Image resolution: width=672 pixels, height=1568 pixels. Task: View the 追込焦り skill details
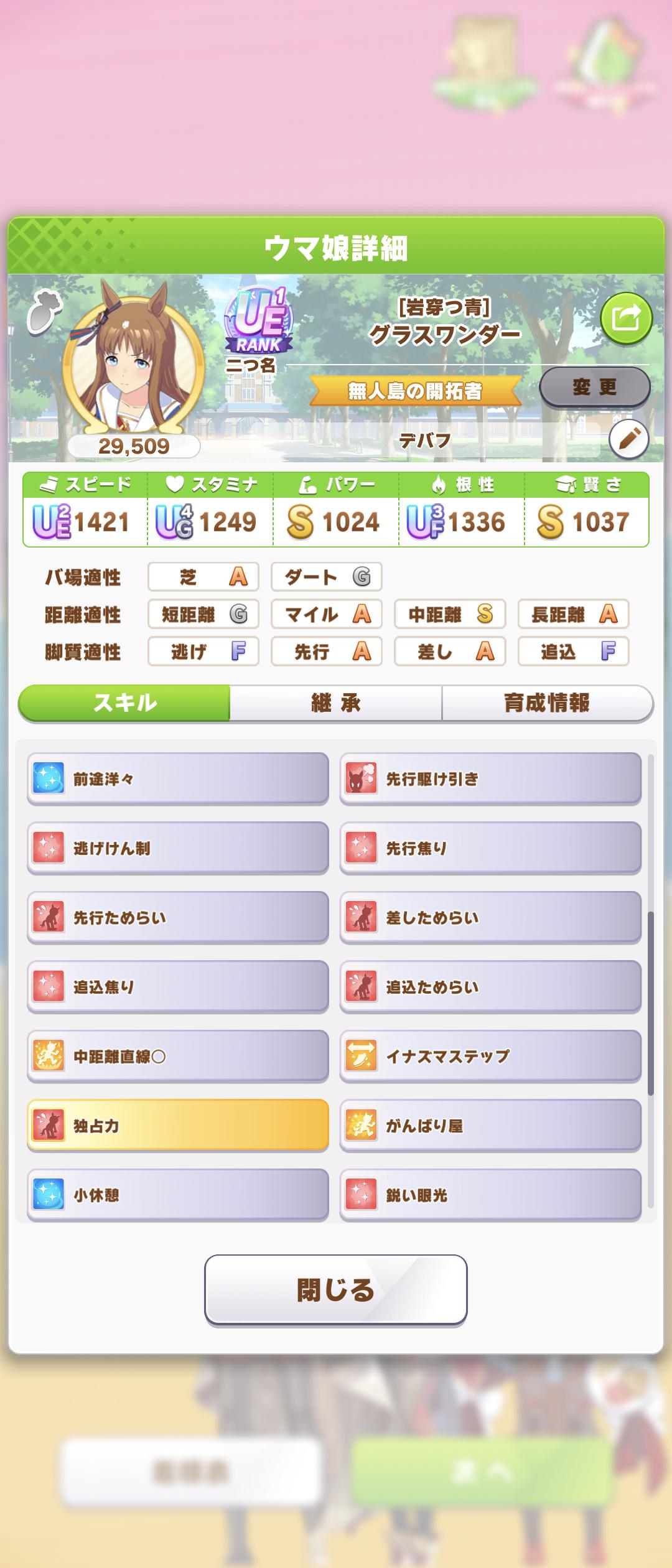tap(177, 987)
